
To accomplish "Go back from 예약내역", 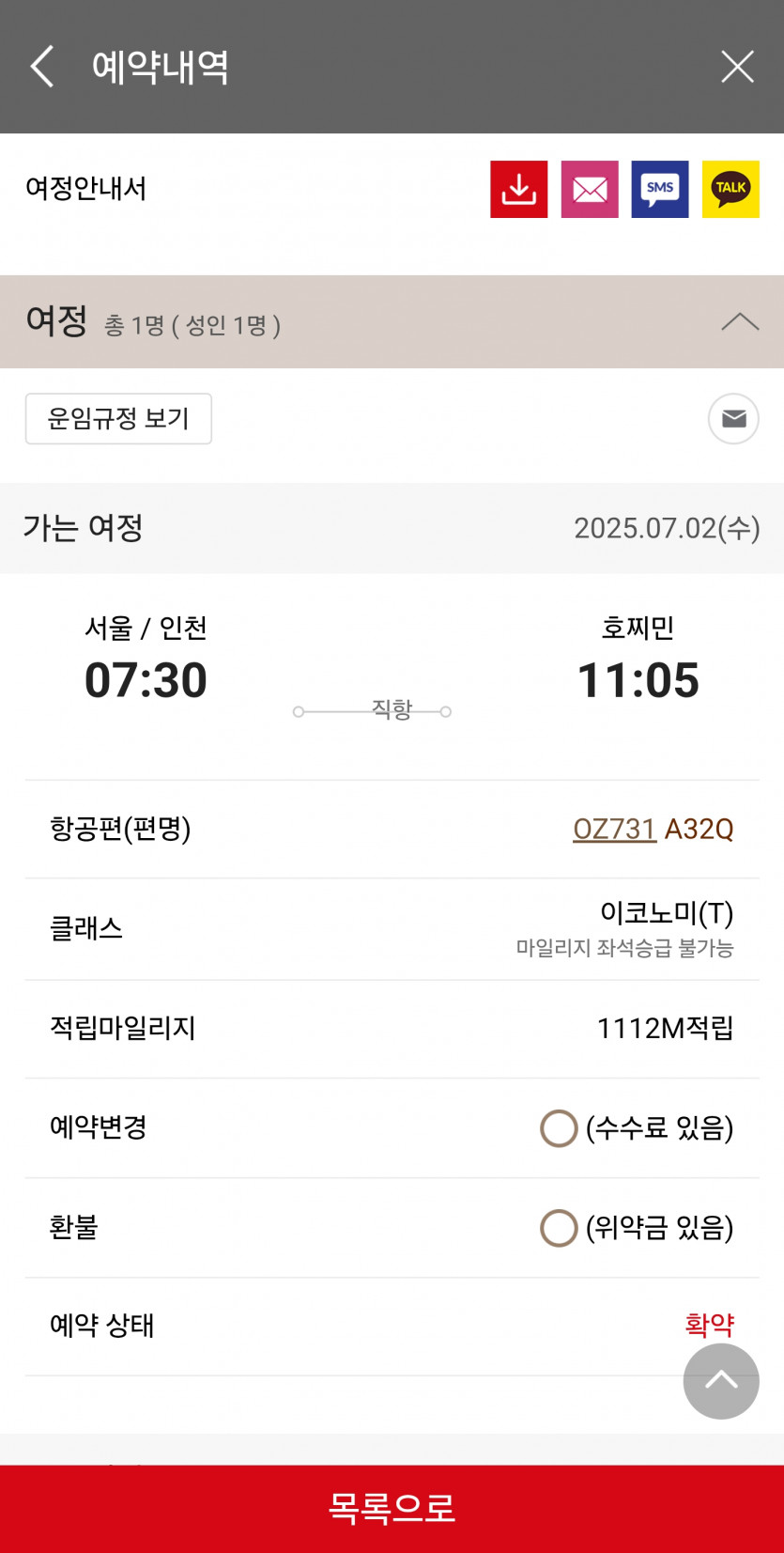I will pos(42,67).
